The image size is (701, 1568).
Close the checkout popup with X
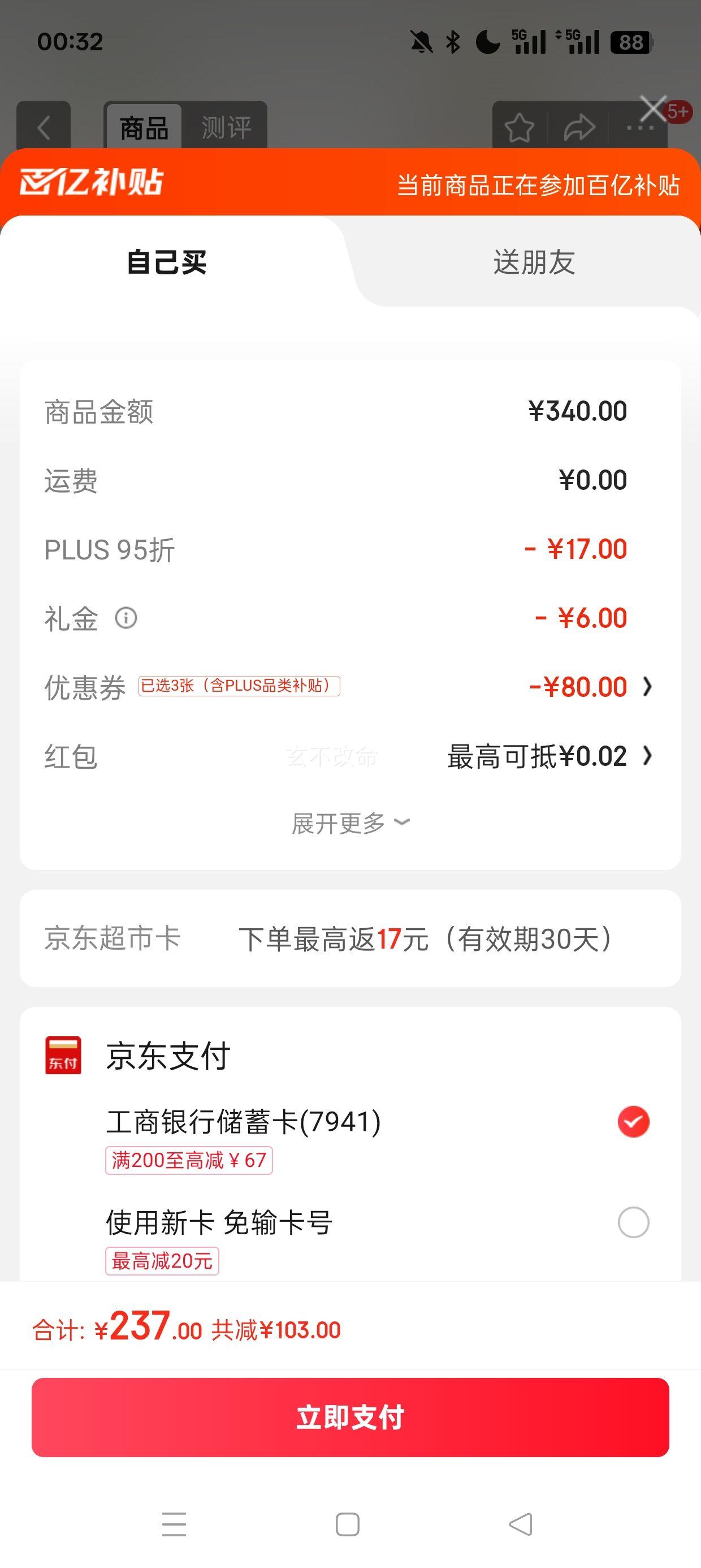click(654, 110)
